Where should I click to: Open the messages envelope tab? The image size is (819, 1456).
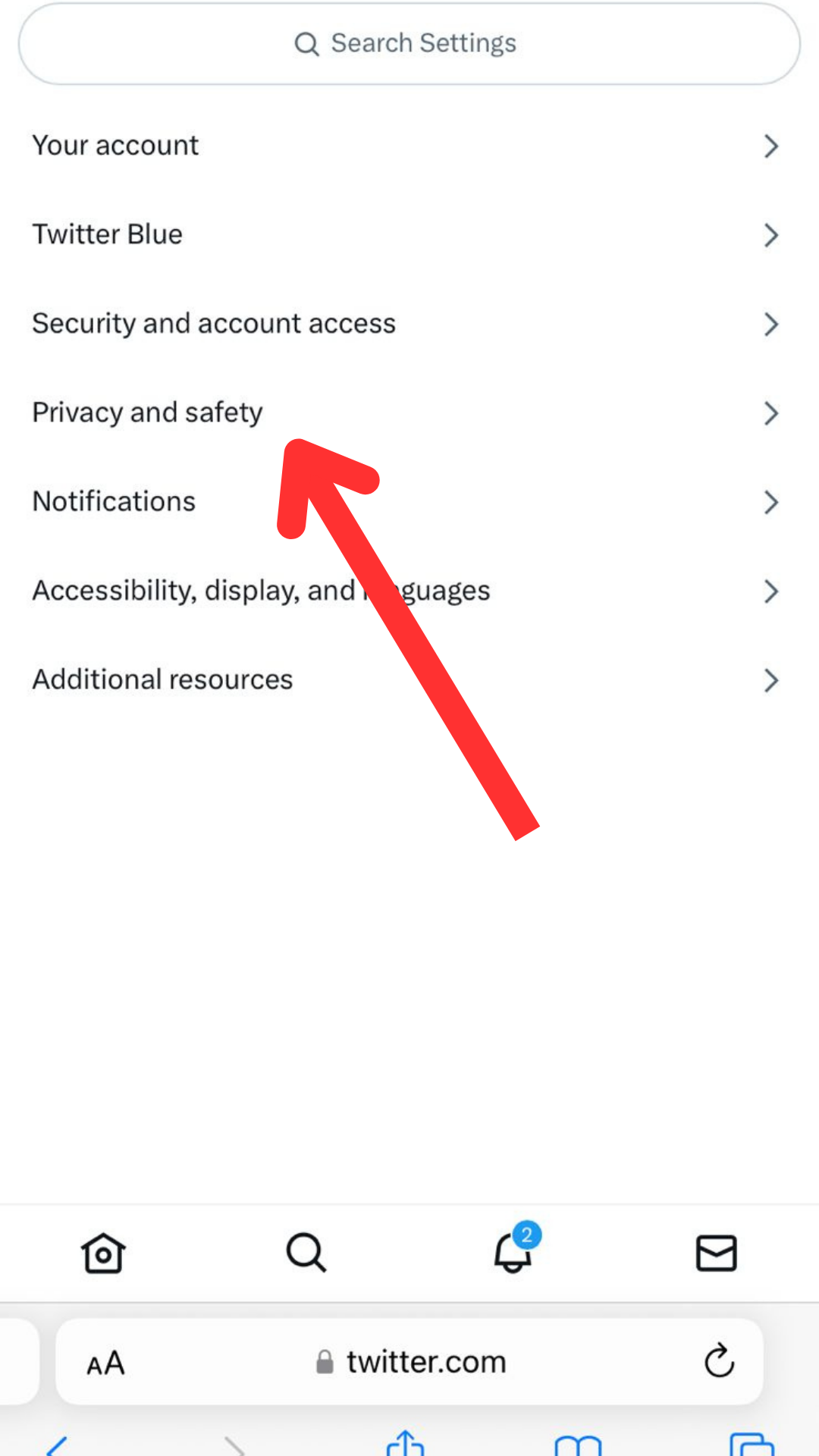[717, 1253]
